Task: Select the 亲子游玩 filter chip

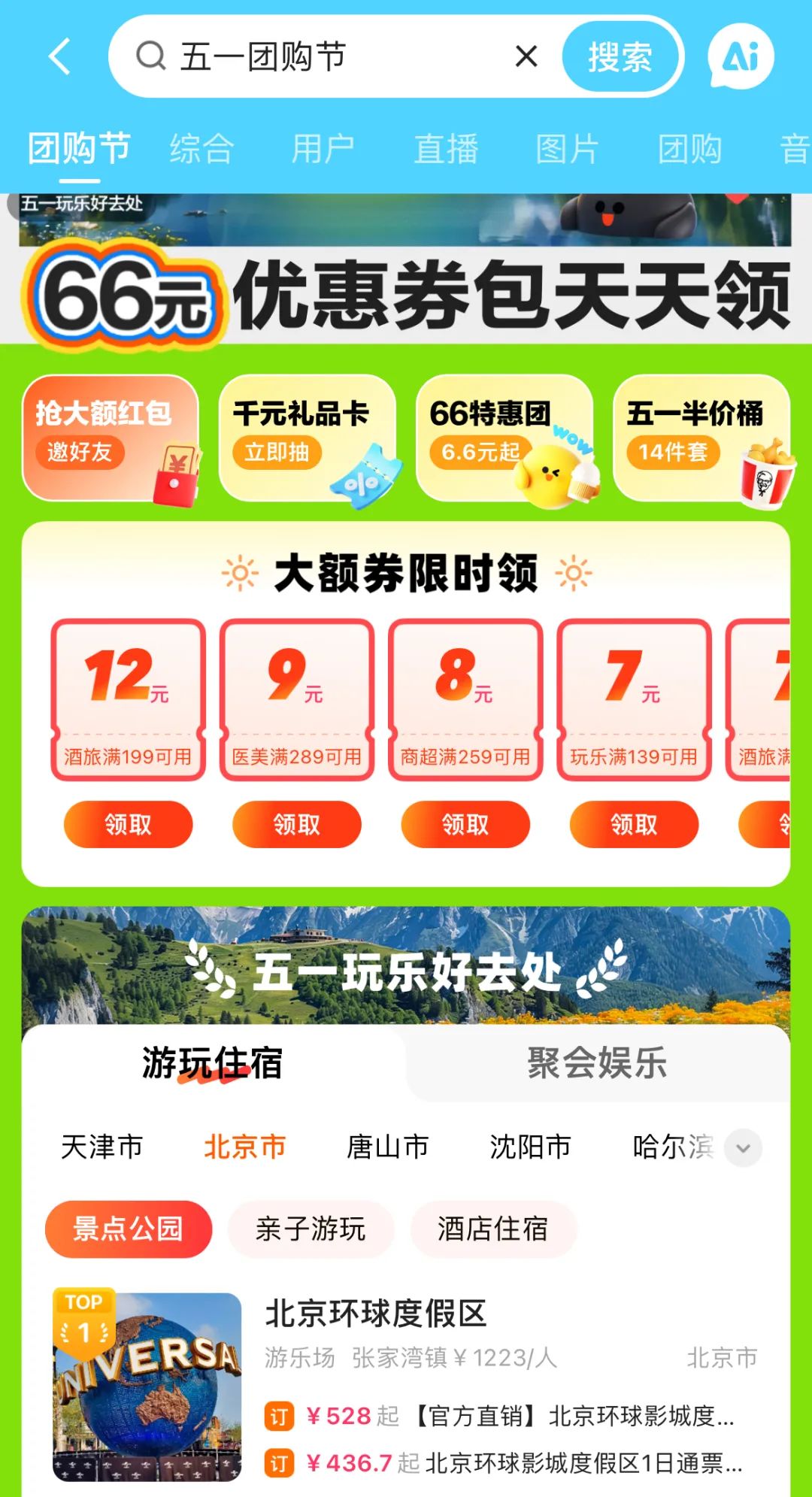Action: pos(311,1229)
